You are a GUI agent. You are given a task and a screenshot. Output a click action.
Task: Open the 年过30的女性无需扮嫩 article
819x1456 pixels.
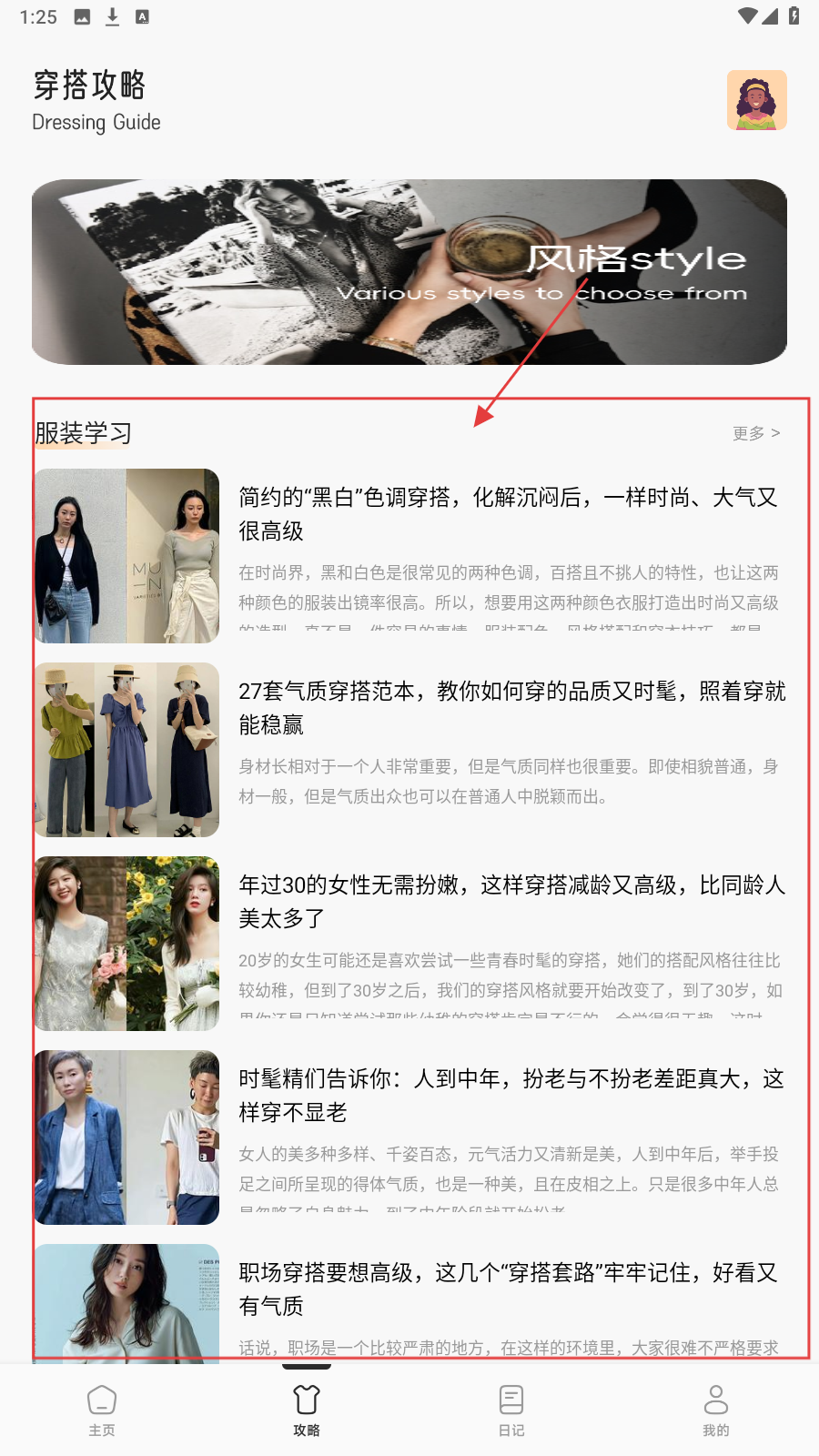coord(511,901)
